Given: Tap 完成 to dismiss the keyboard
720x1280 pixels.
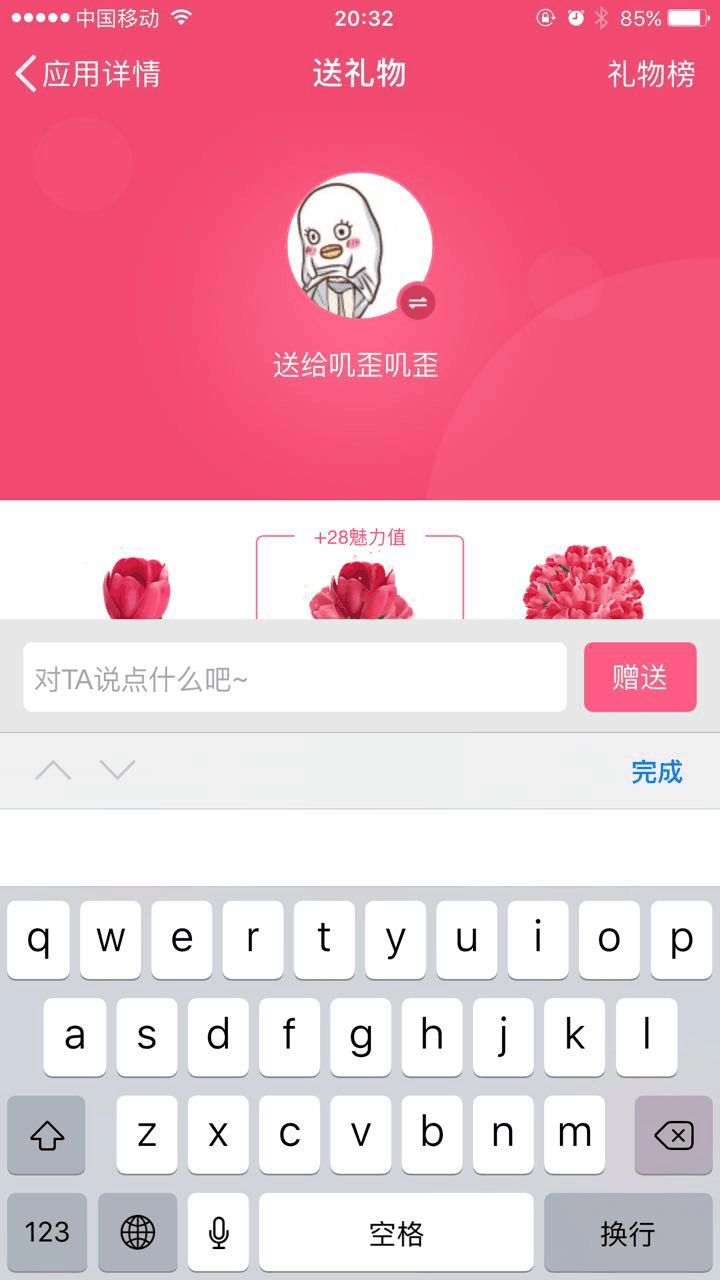Looking at the screenshot, I should point(656,771).
